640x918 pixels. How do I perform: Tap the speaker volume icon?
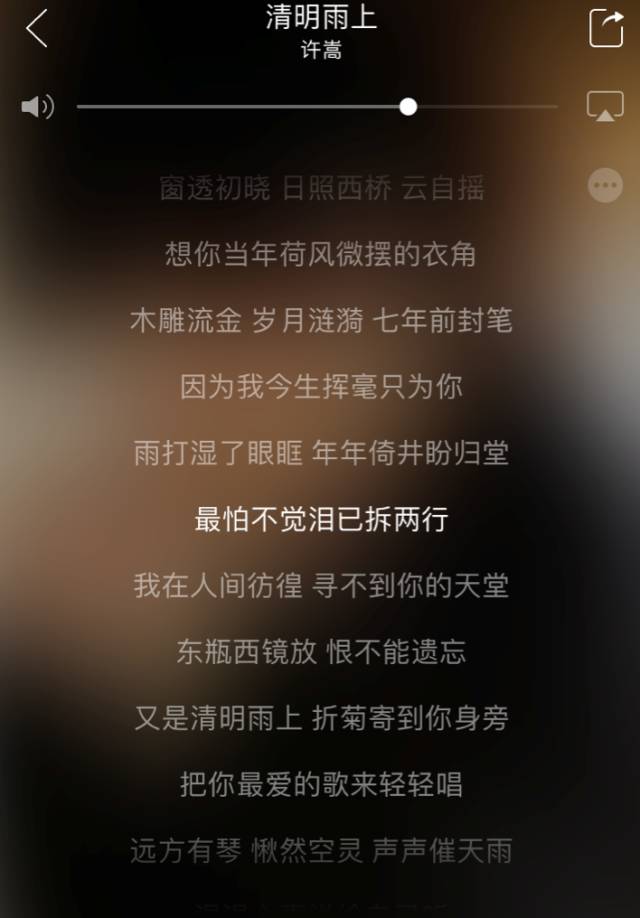pos(37,107)
